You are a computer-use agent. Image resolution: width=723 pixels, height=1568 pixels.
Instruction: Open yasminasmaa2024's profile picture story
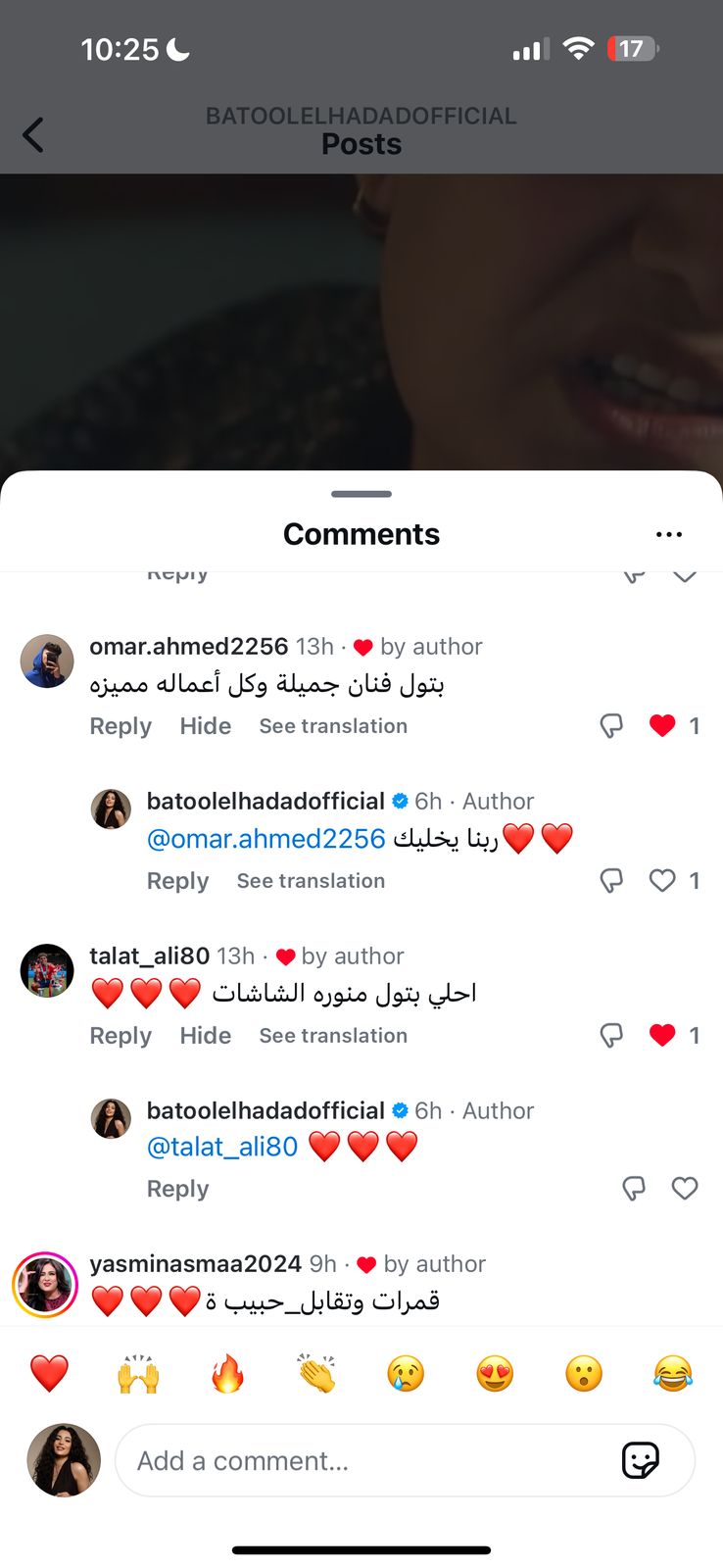[45, 1284]
